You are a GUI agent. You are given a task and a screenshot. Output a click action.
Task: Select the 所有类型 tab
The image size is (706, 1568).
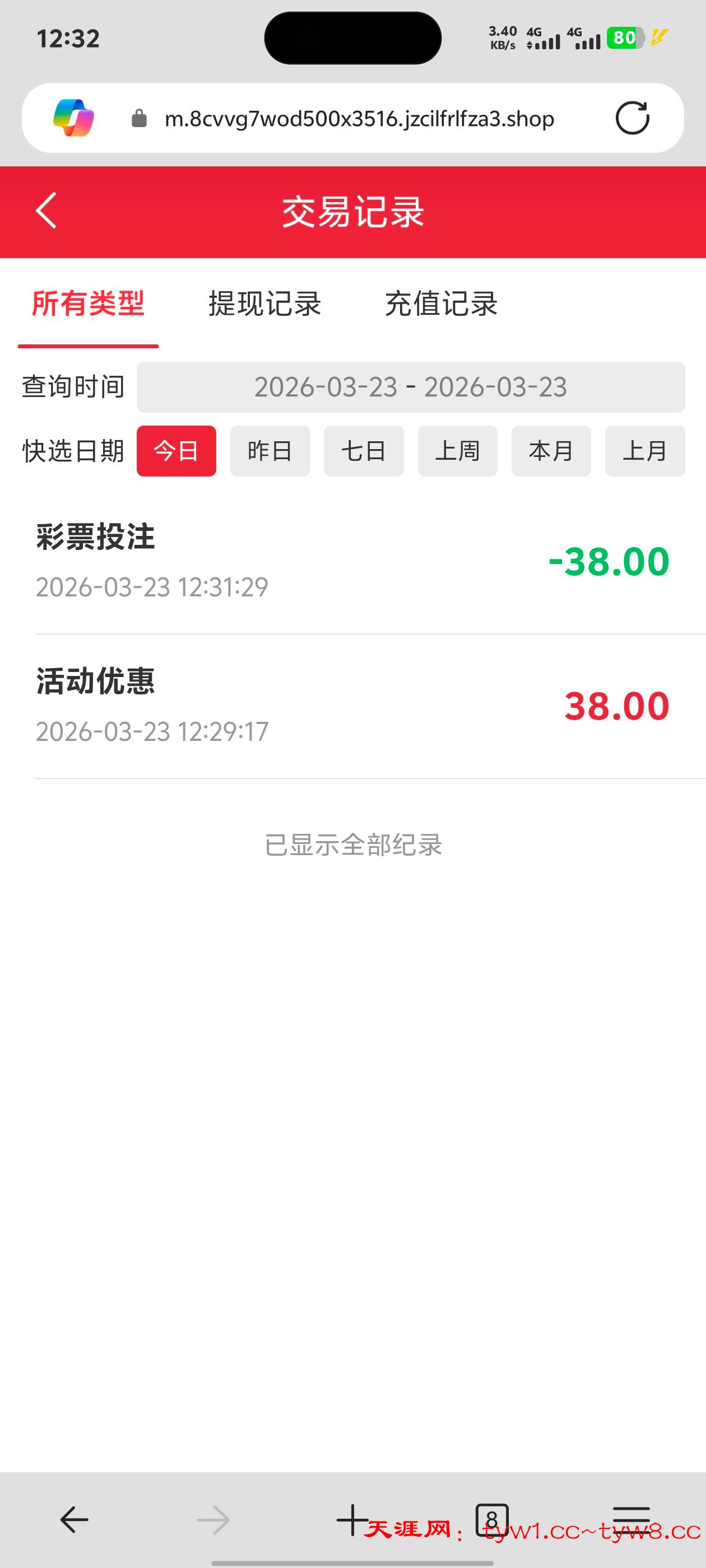88,304
